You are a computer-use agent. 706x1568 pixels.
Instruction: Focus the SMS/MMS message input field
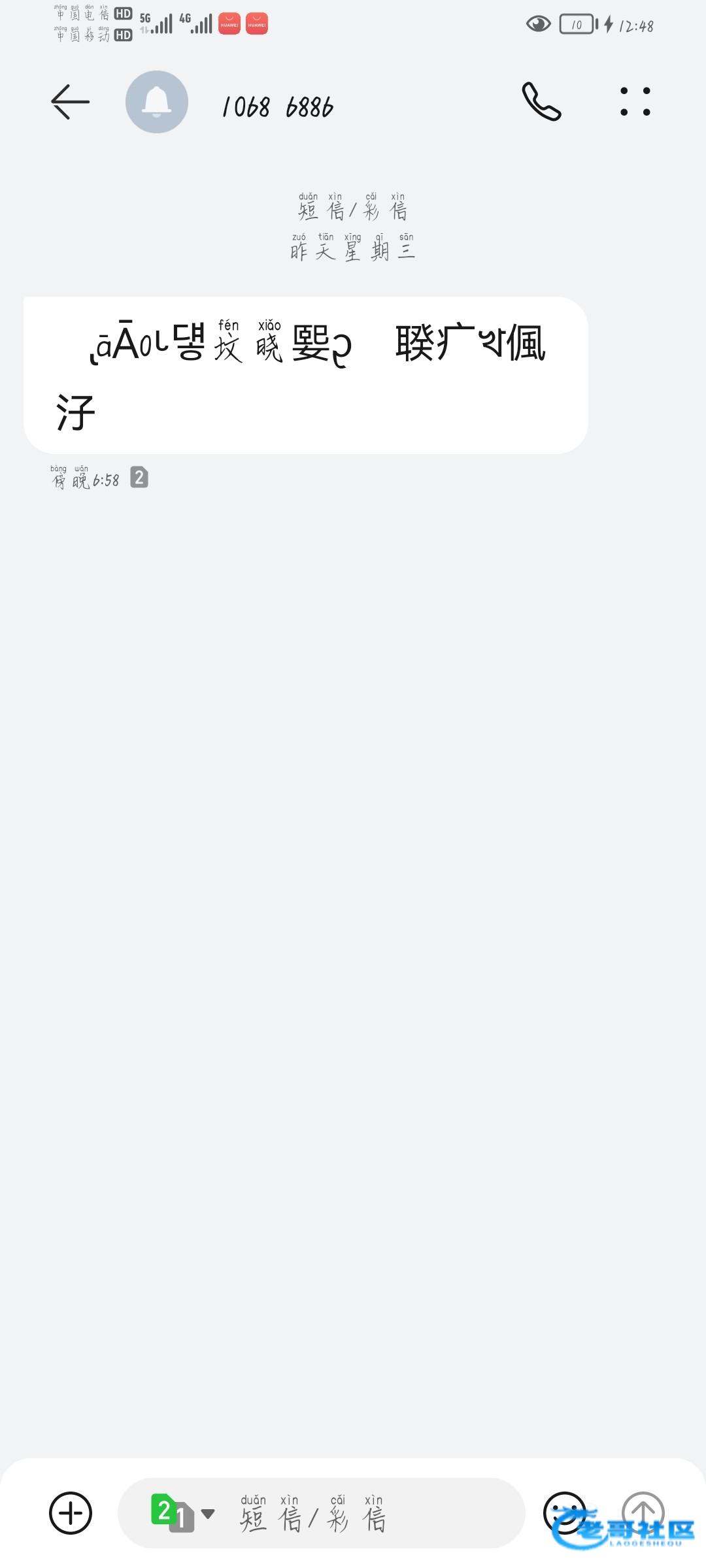coord(366,1513)
